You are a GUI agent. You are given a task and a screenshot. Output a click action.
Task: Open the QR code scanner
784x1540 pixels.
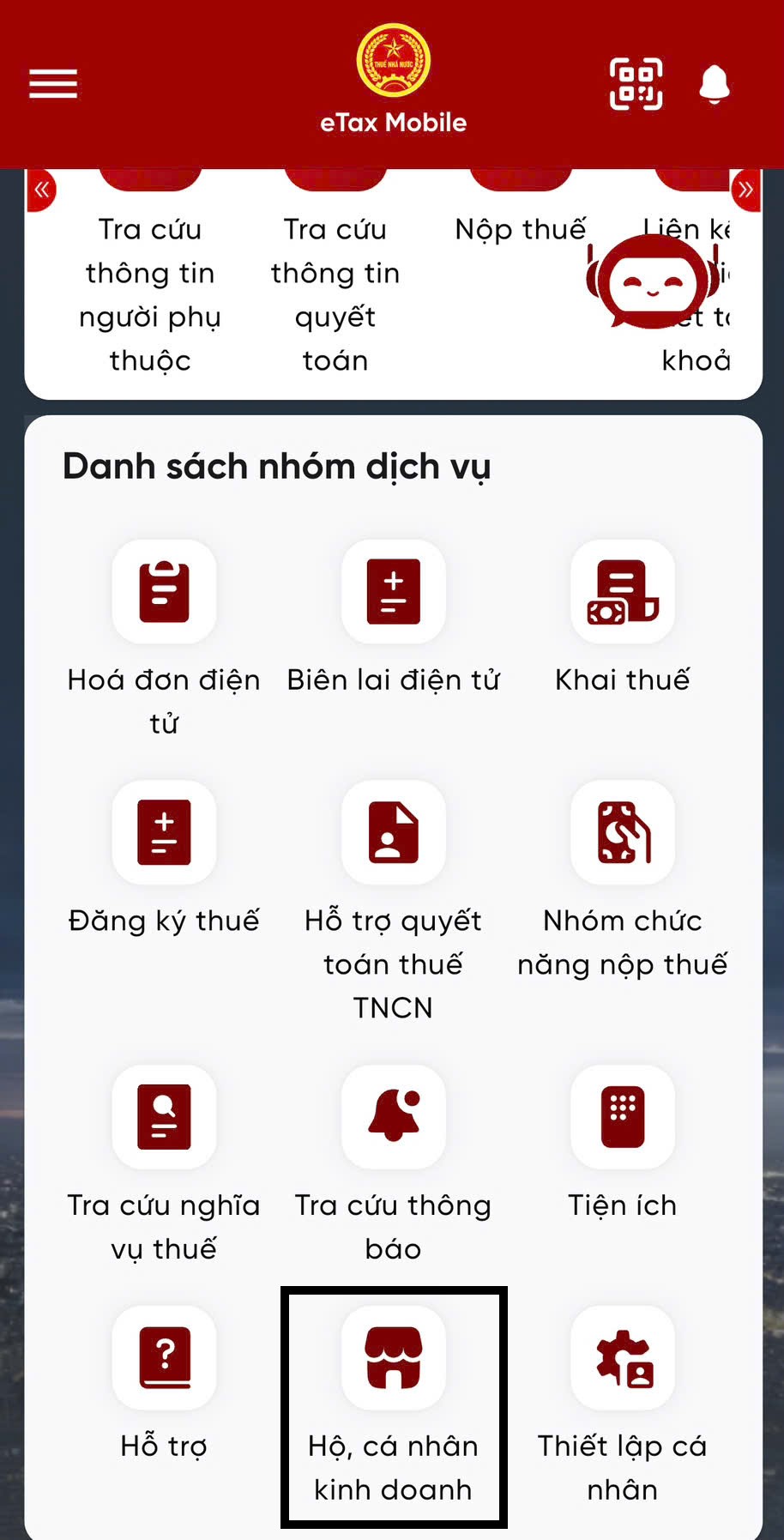point(636,84)
